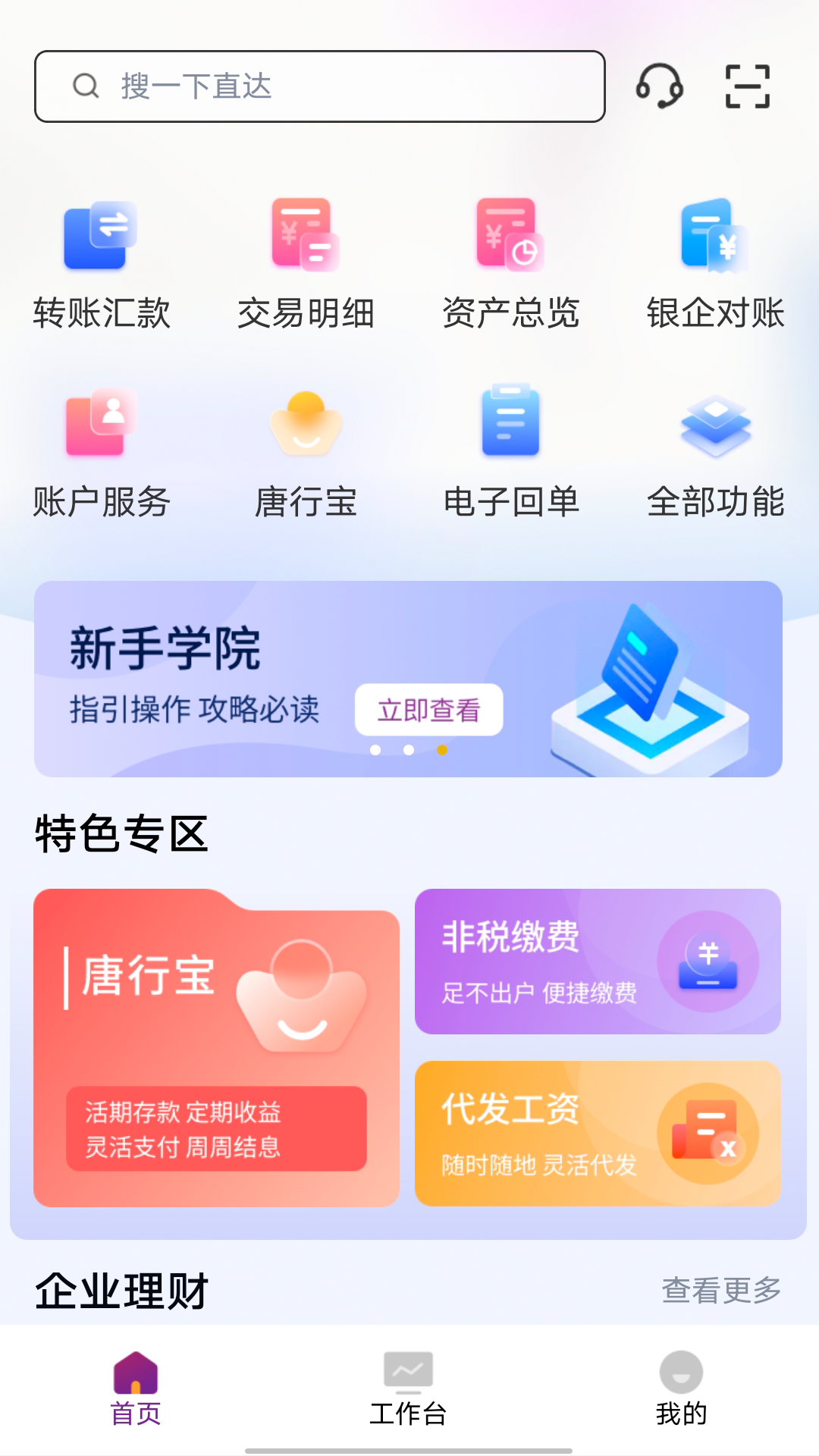Viewport: 819px width, 1456px height.
Task: Open customer service headset icon
Action: coord(659,86)
